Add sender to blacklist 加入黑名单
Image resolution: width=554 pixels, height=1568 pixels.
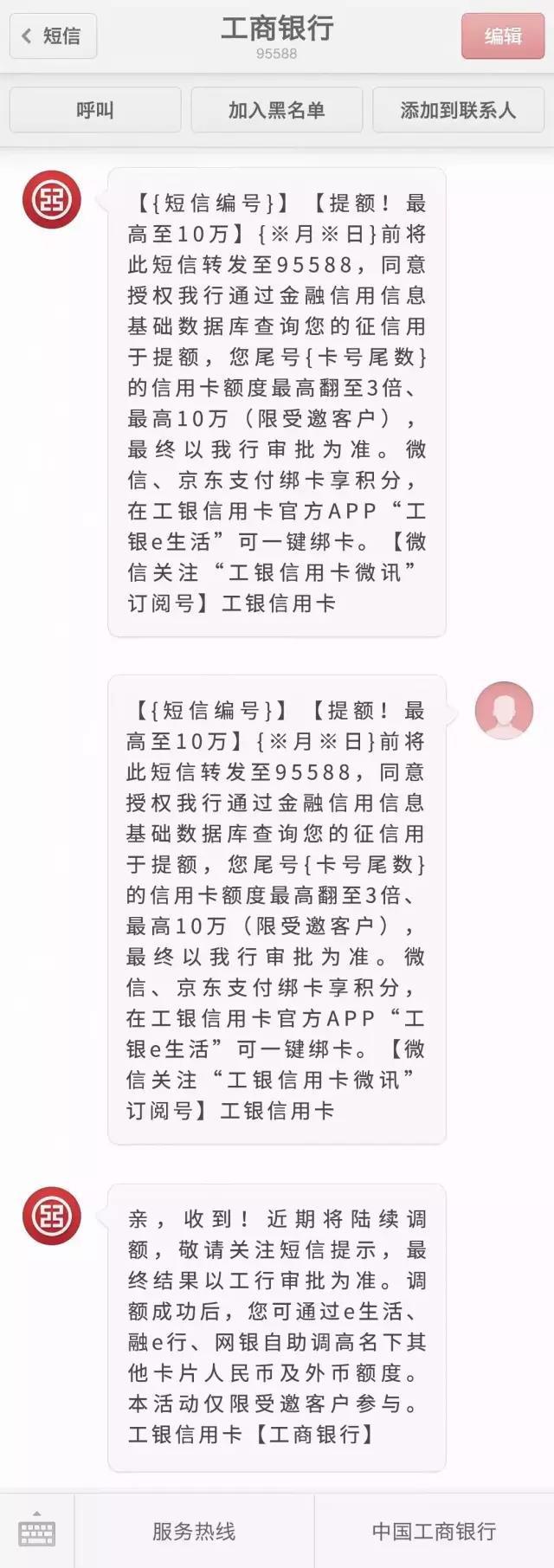[276, 110]
